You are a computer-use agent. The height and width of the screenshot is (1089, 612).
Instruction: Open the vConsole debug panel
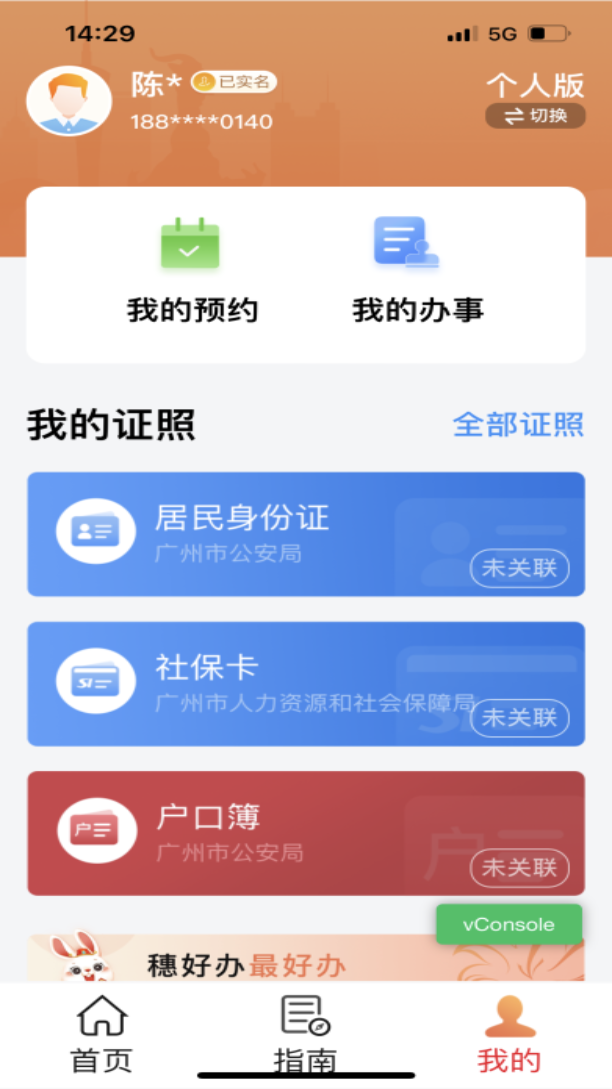point(508,924)
